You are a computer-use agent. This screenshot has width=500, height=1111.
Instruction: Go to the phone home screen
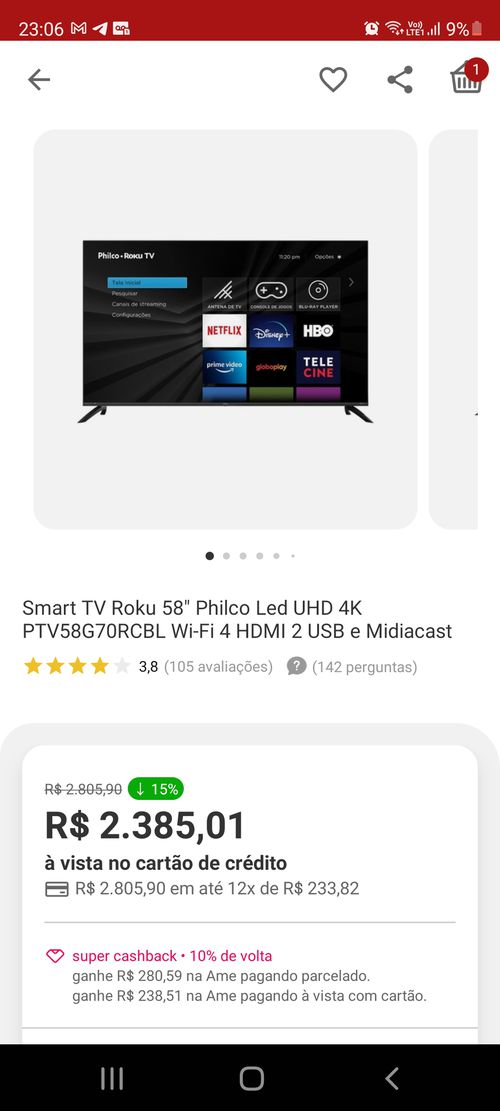coord(251,1078)
